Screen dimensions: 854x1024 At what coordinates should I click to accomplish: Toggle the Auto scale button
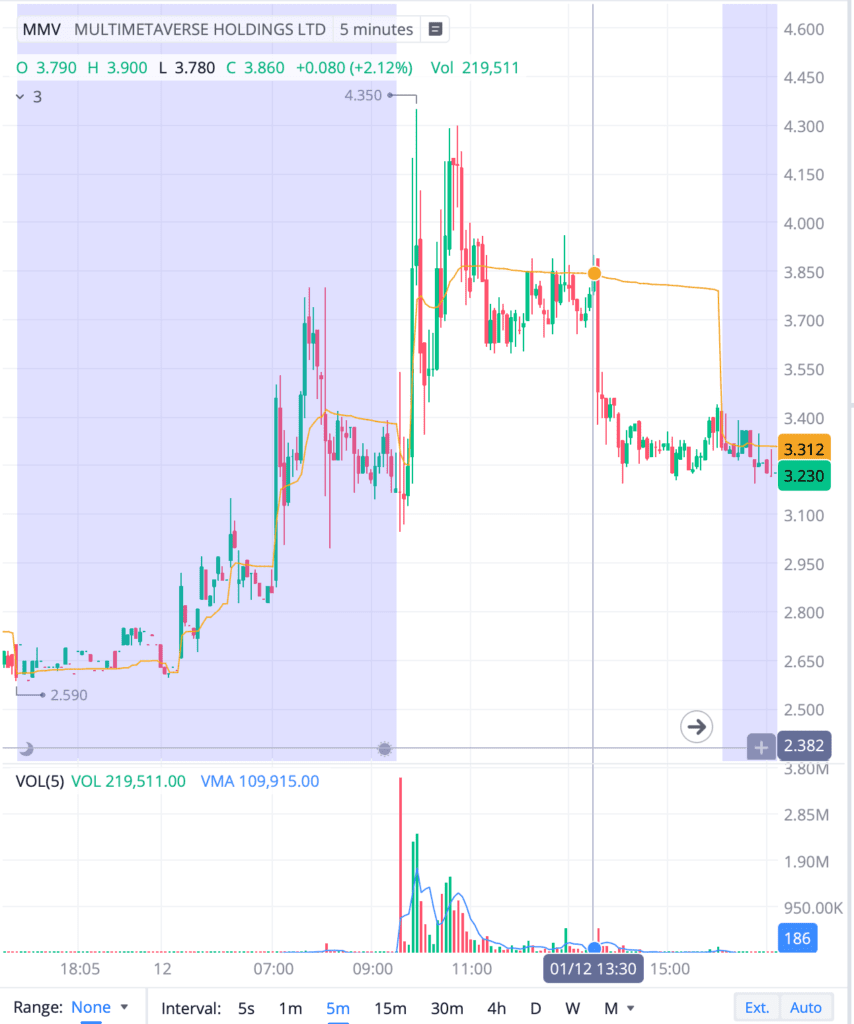coord(805,1007)
